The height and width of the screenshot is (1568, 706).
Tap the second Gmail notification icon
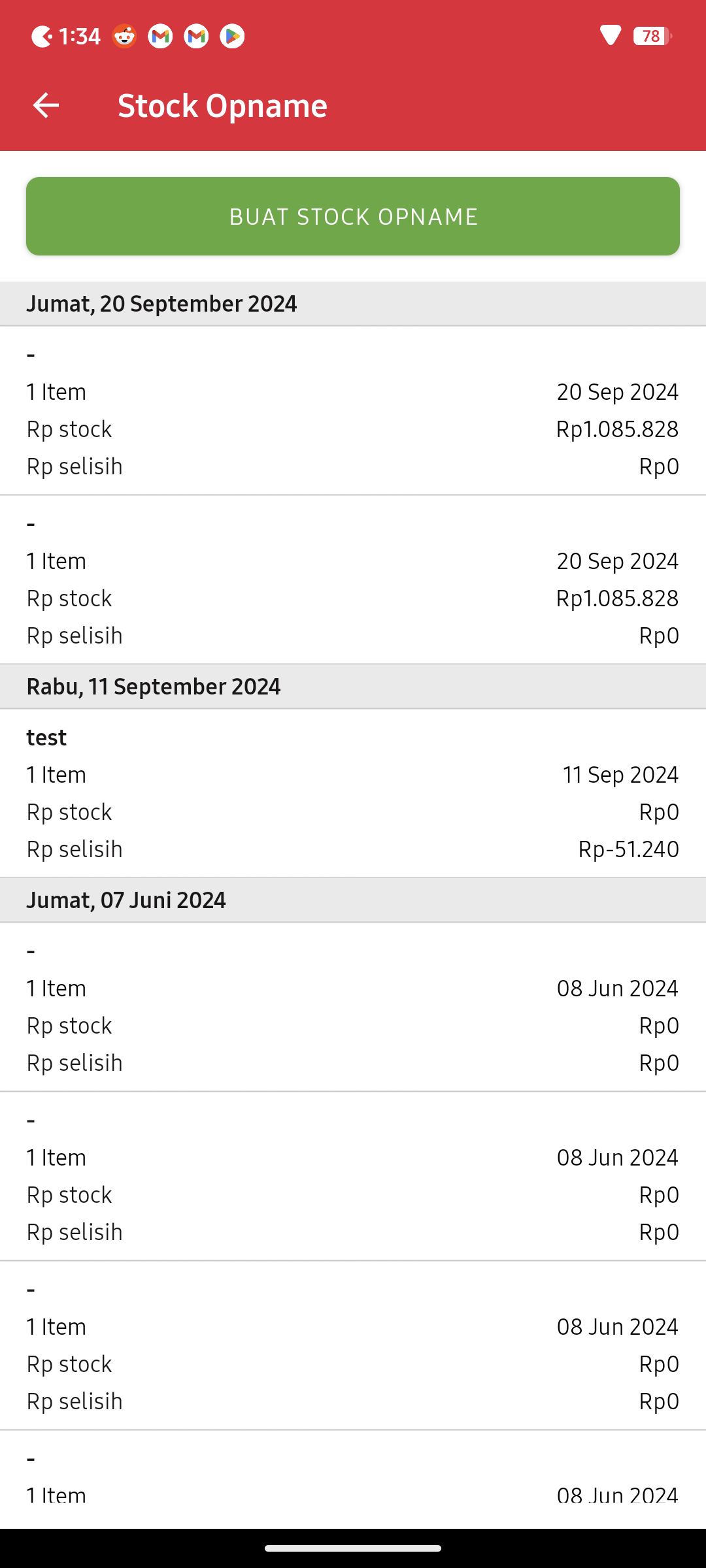tap(195, 36)
